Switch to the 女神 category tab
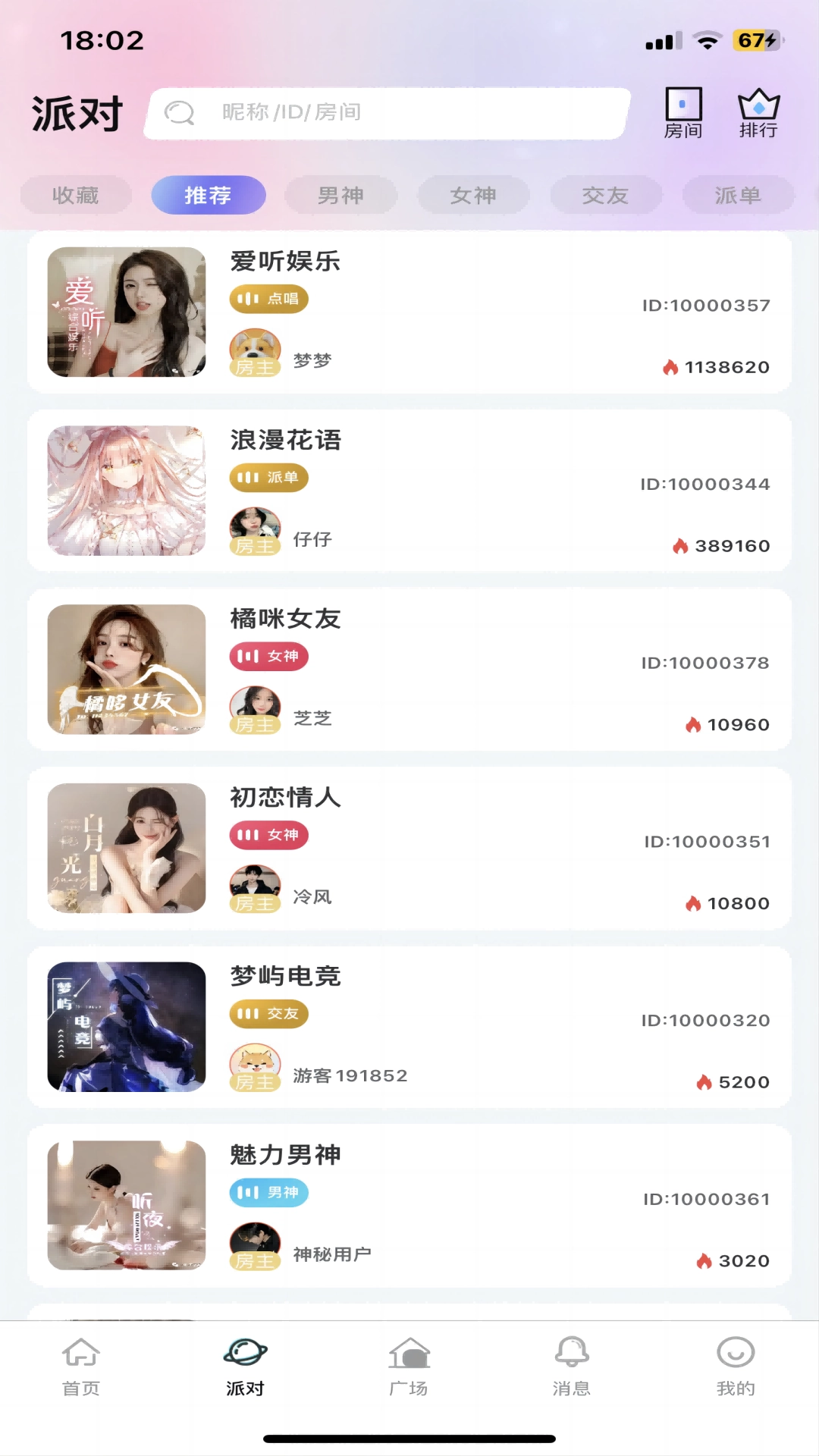Image resolution: width=819 pixels, height=1456 pixels. (472, 195)
